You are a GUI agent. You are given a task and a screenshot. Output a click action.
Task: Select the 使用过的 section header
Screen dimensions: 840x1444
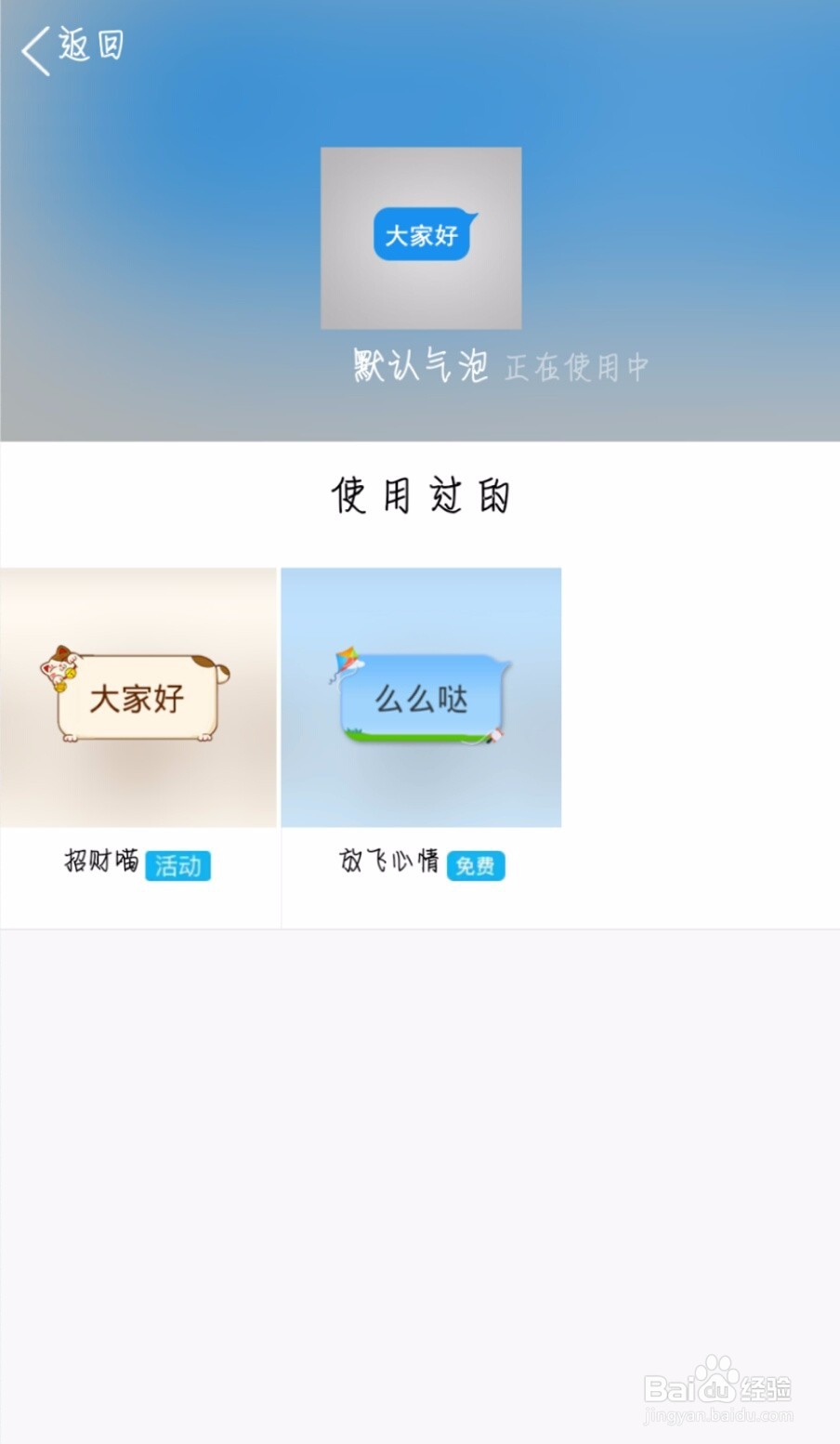click(420, 495)
